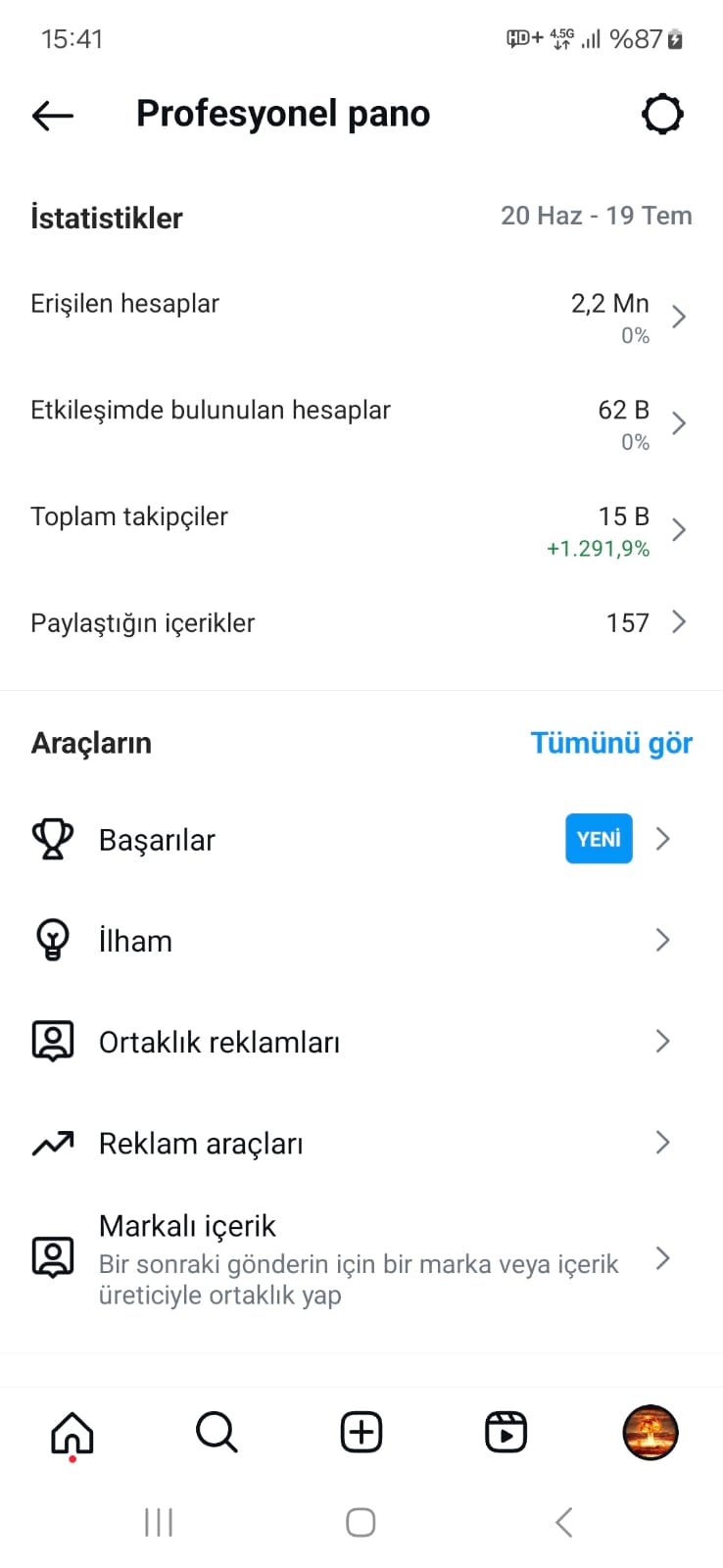Image resolution: width=723 pixels, height=1568 pixels.
Task: Open Markalı içerik option
Action: tap(361, 1258)
